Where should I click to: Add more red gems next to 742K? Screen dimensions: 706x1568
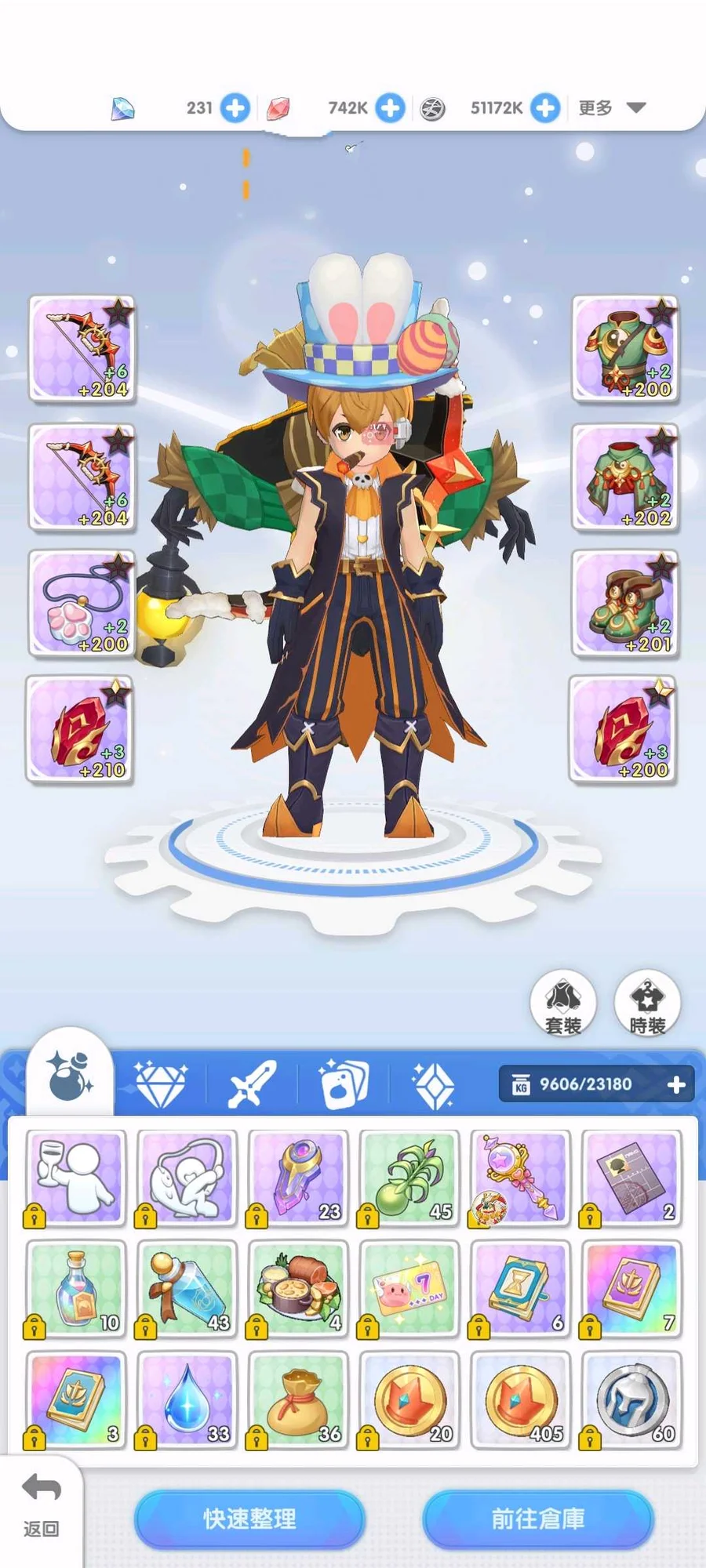(x=390, y=107)
